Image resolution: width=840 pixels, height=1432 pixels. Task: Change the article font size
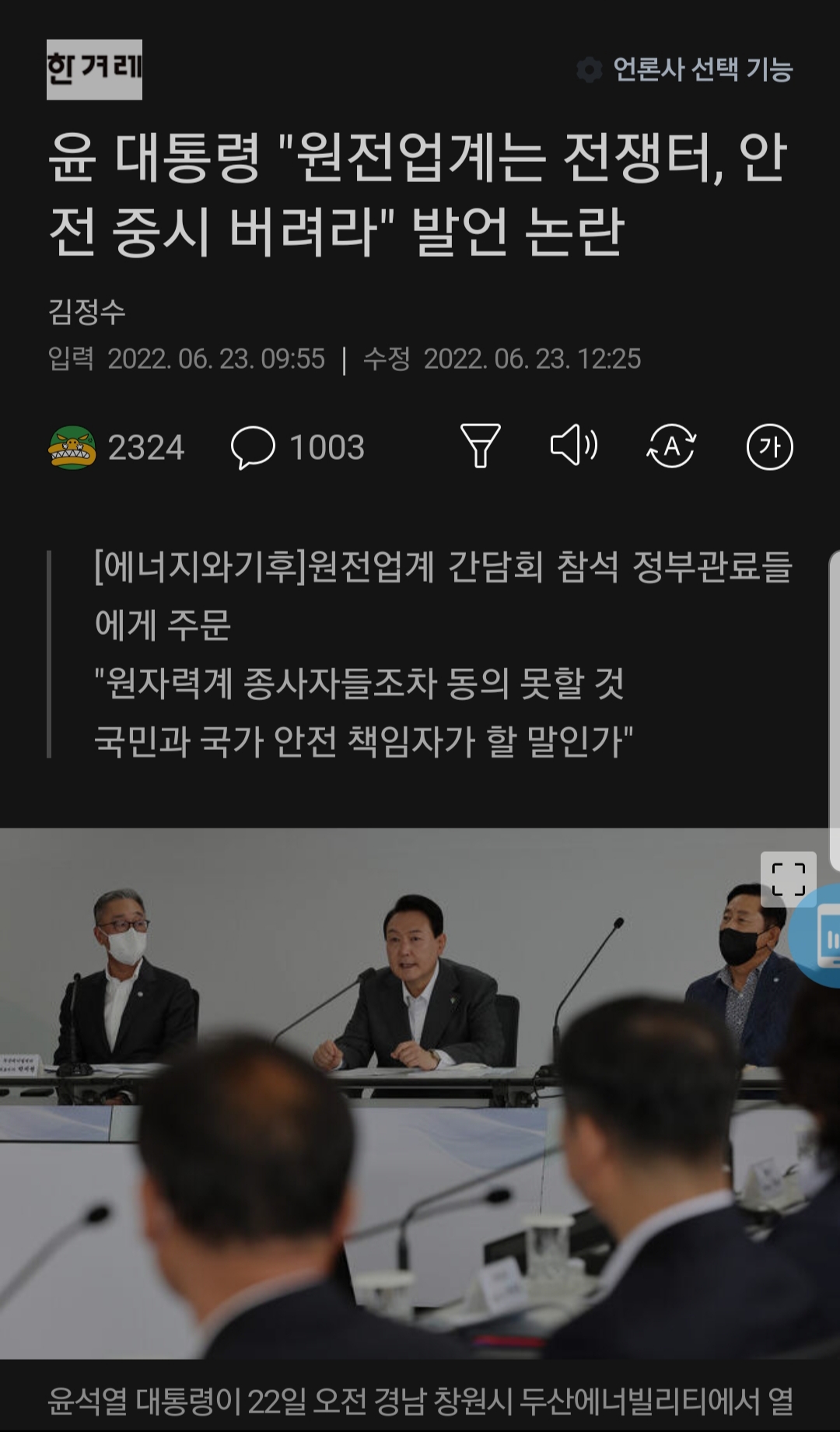click(769, 446)
